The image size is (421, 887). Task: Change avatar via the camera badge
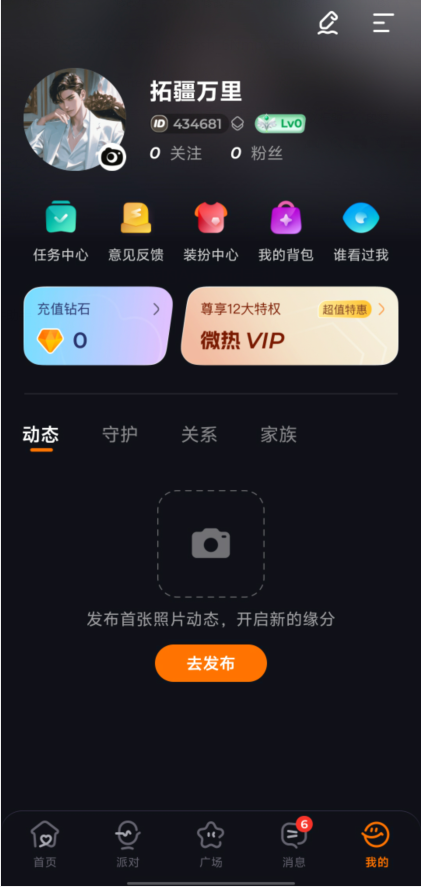point(113,157)
